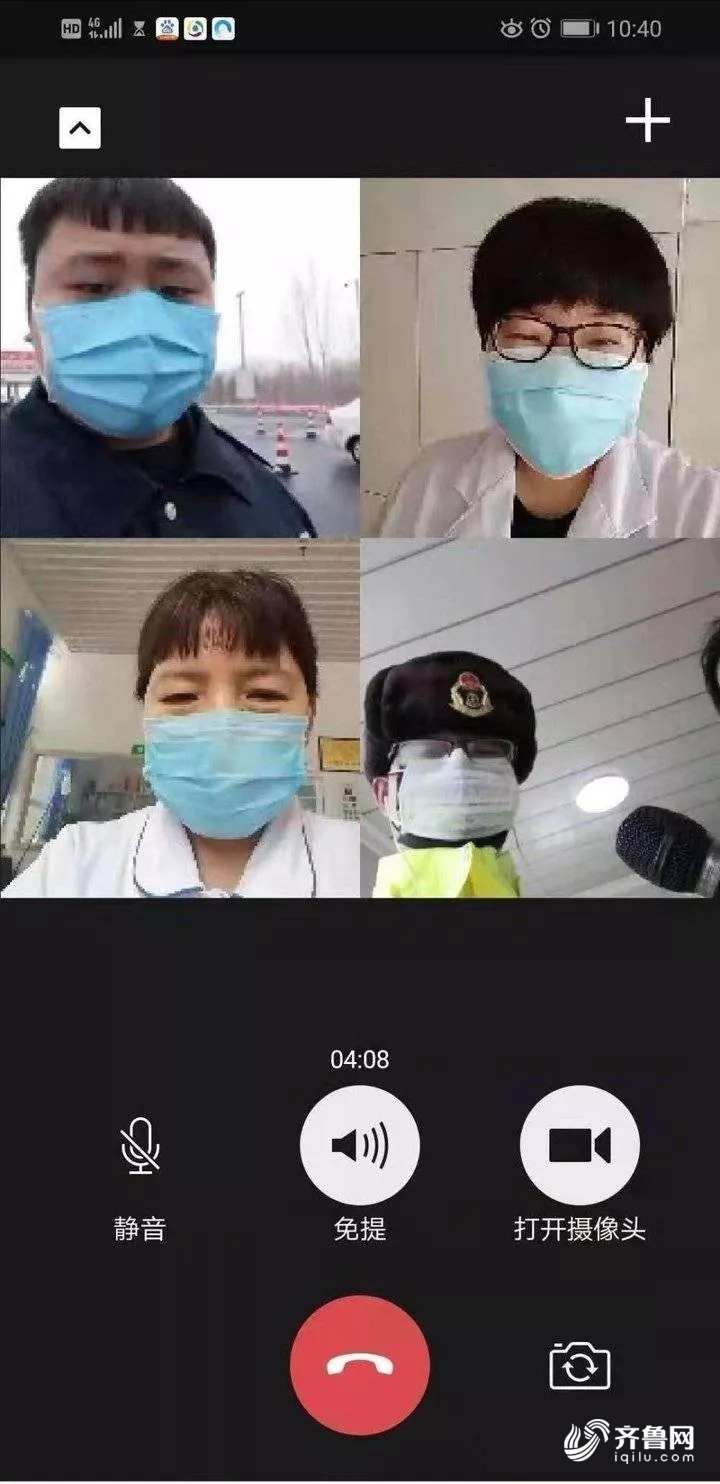Open the video tile of the person wearing glasses
This screenshot has height=1484, width=720.
point(540,358)
